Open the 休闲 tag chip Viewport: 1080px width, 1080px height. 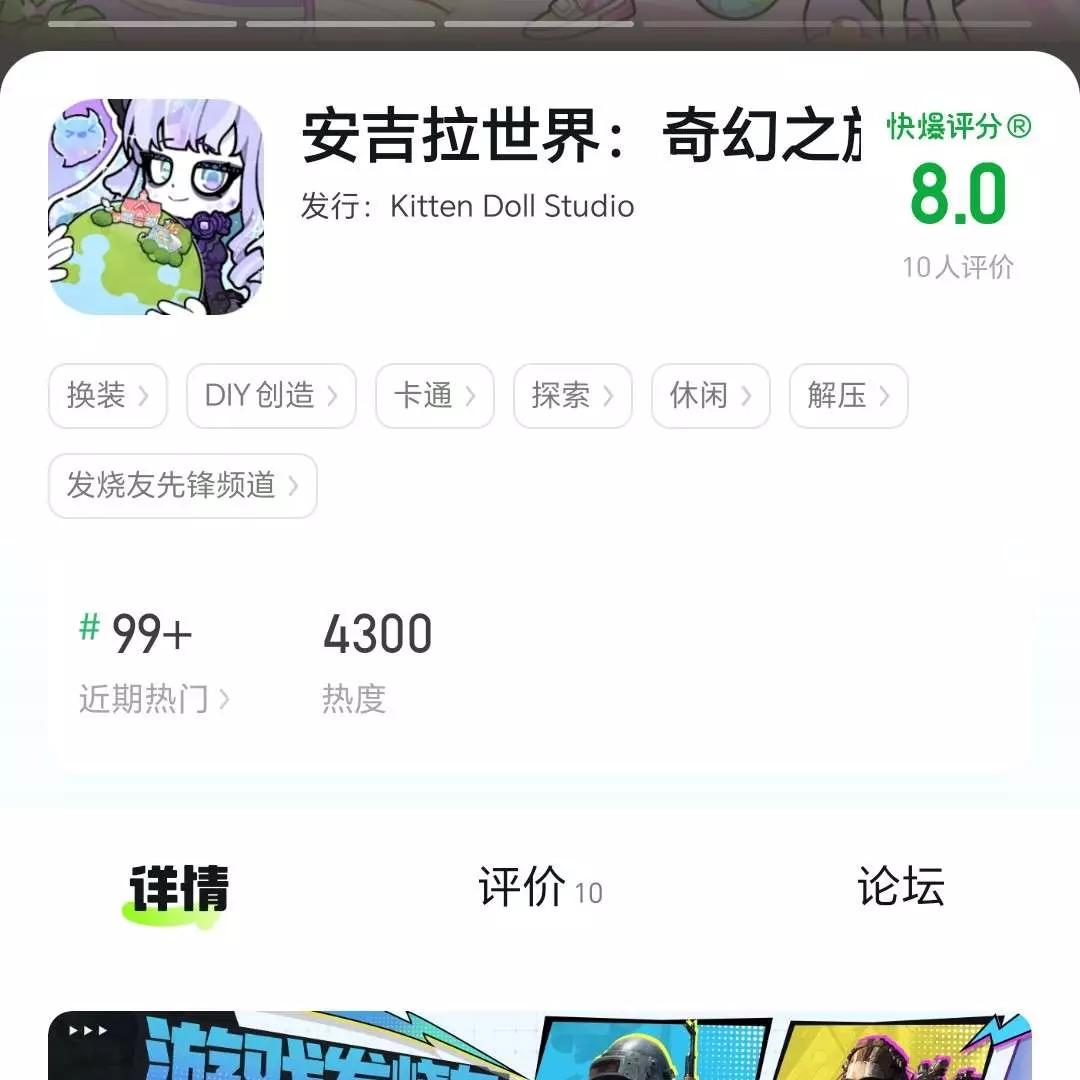pos(710,396)
